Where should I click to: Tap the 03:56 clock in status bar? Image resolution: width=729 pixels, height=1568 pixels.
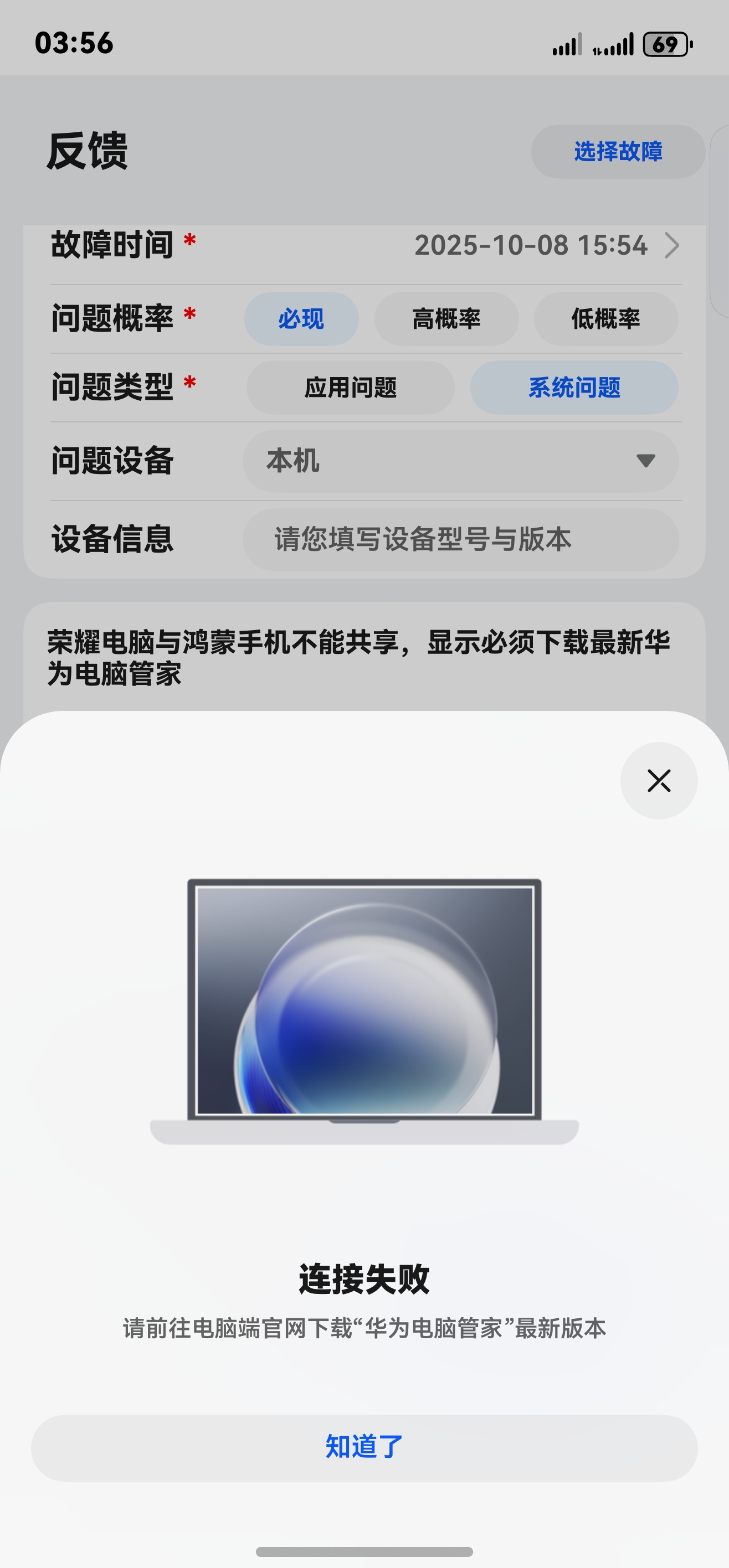click(x=73, y=44)
